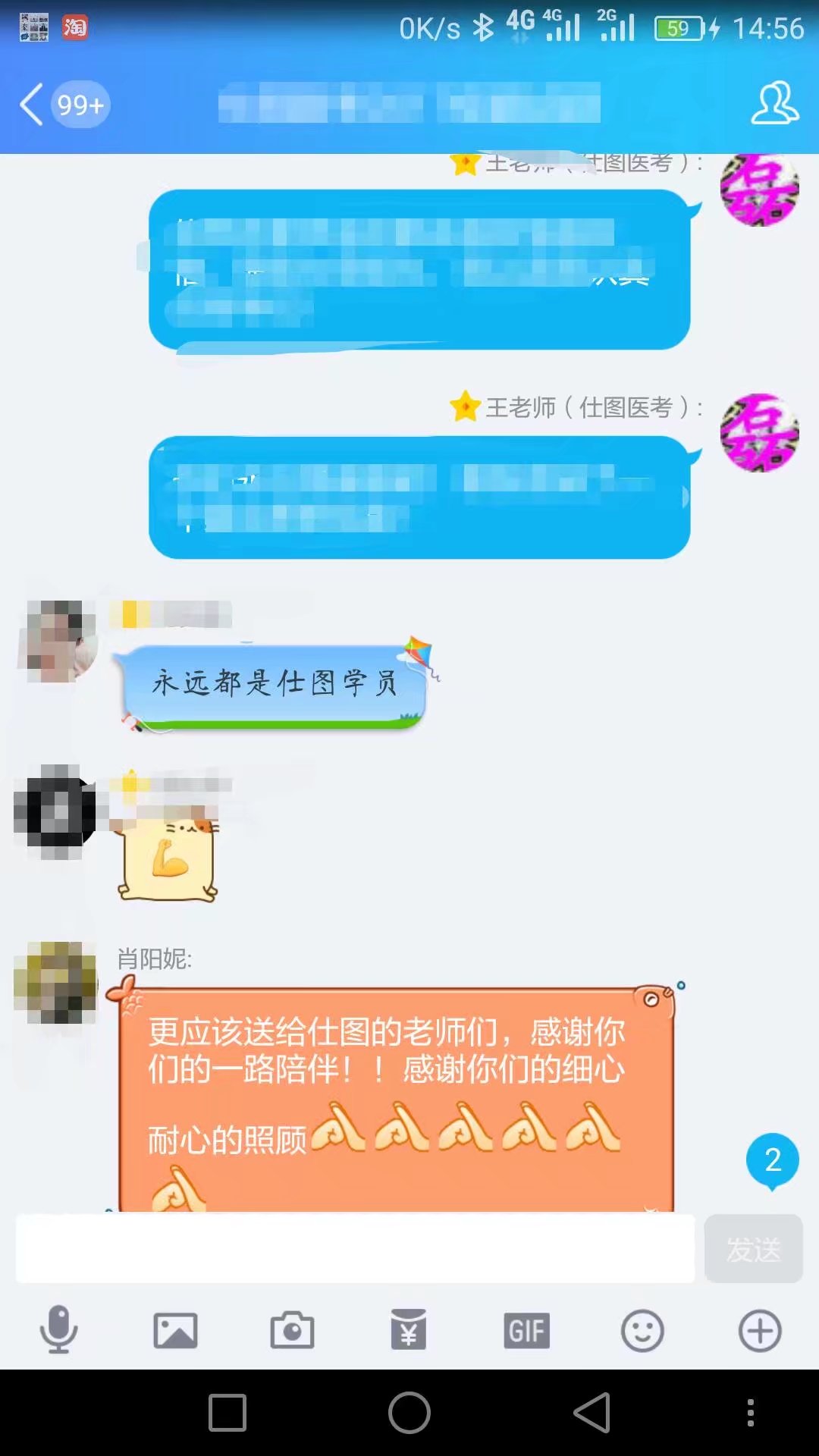This screenshot has height=1456, width=819.
Task: Open the image gallery picker
Action: pyautogui.click(x=175, y=1330)
